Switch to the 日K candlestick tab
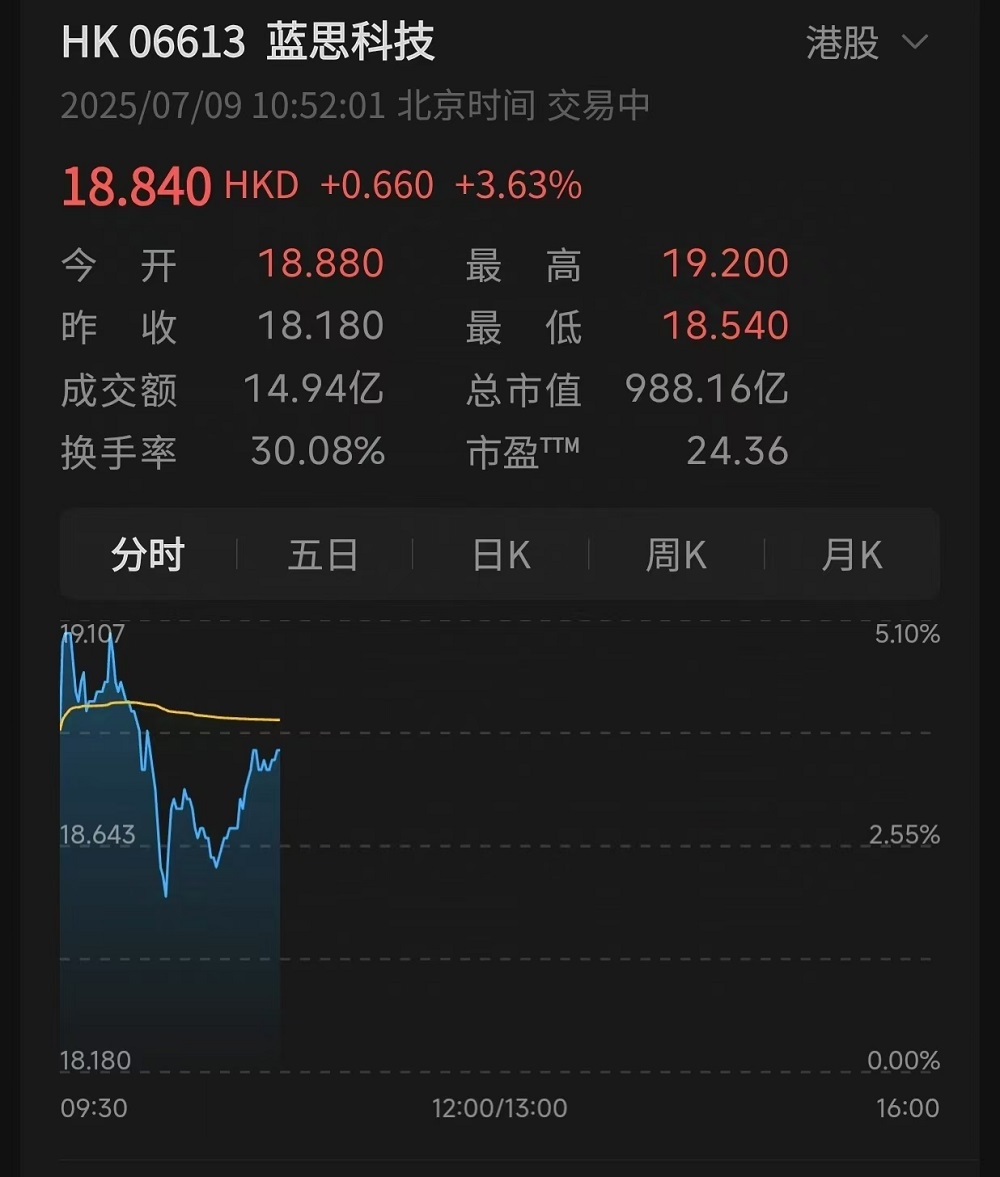 499,554
